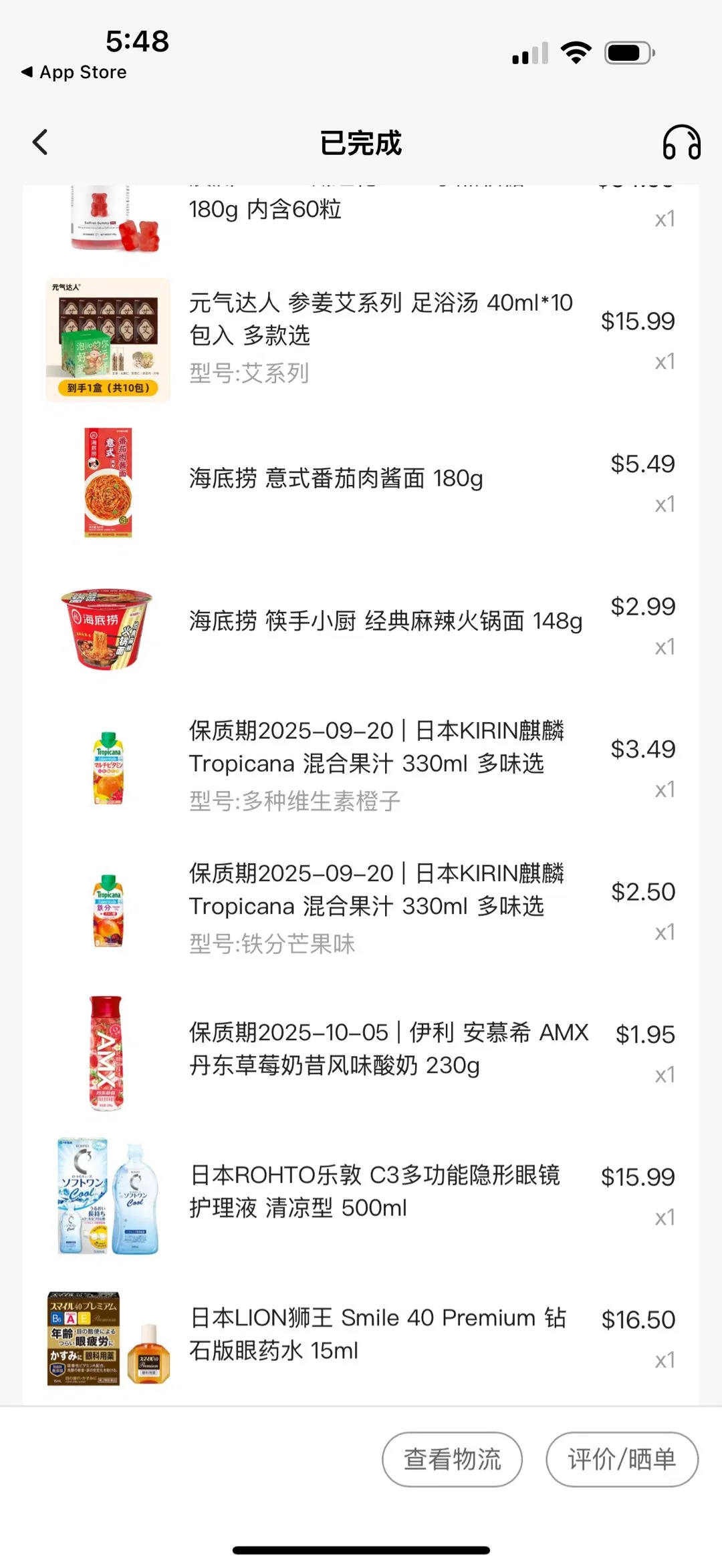The image size is (722, 1568).
Task: Open LION狮王 Smile 40 眼药水 item
Action: coord(378,1334)
